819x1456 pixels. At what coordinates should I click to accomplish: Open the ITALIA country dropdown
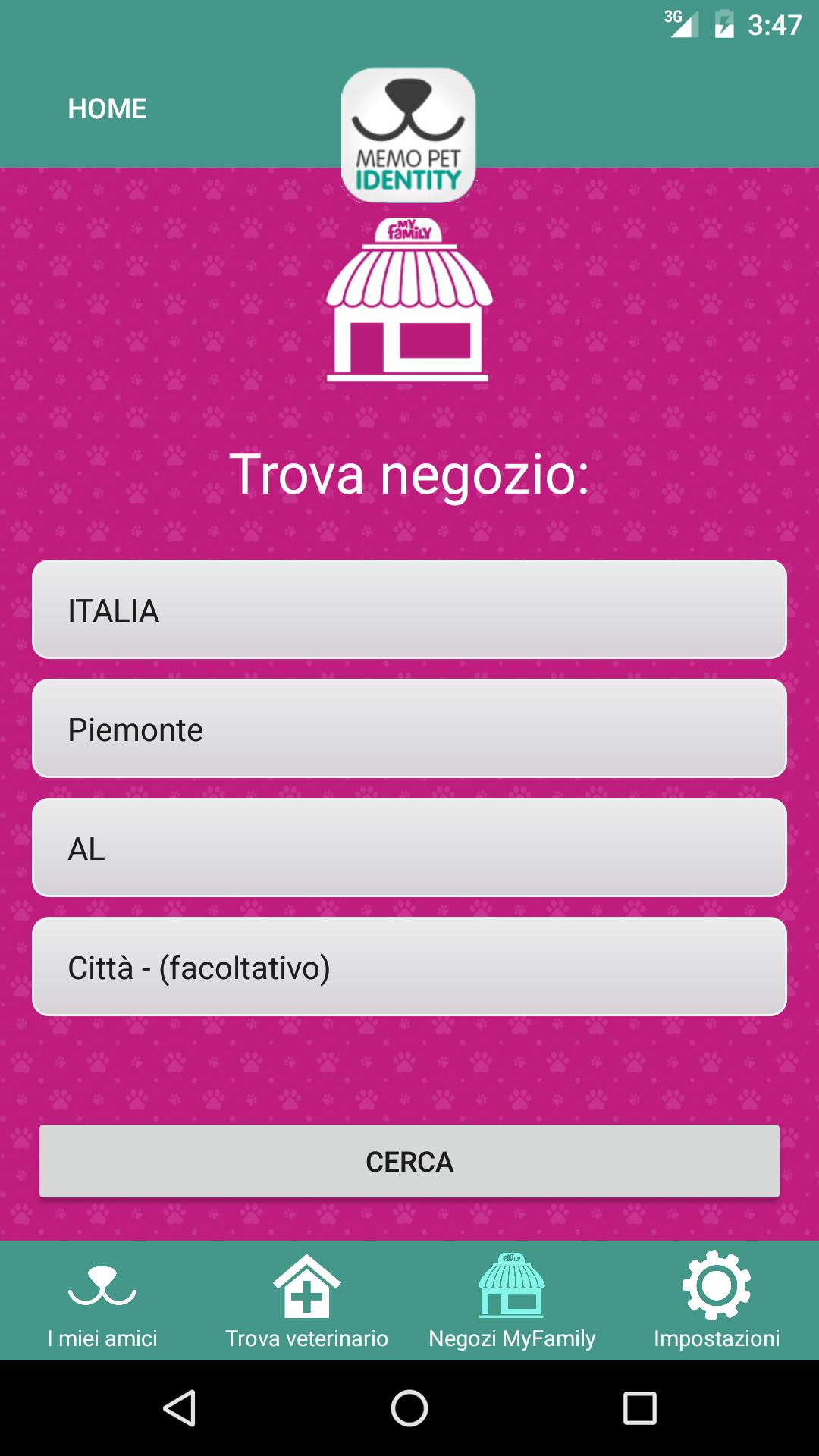(409, 610)
